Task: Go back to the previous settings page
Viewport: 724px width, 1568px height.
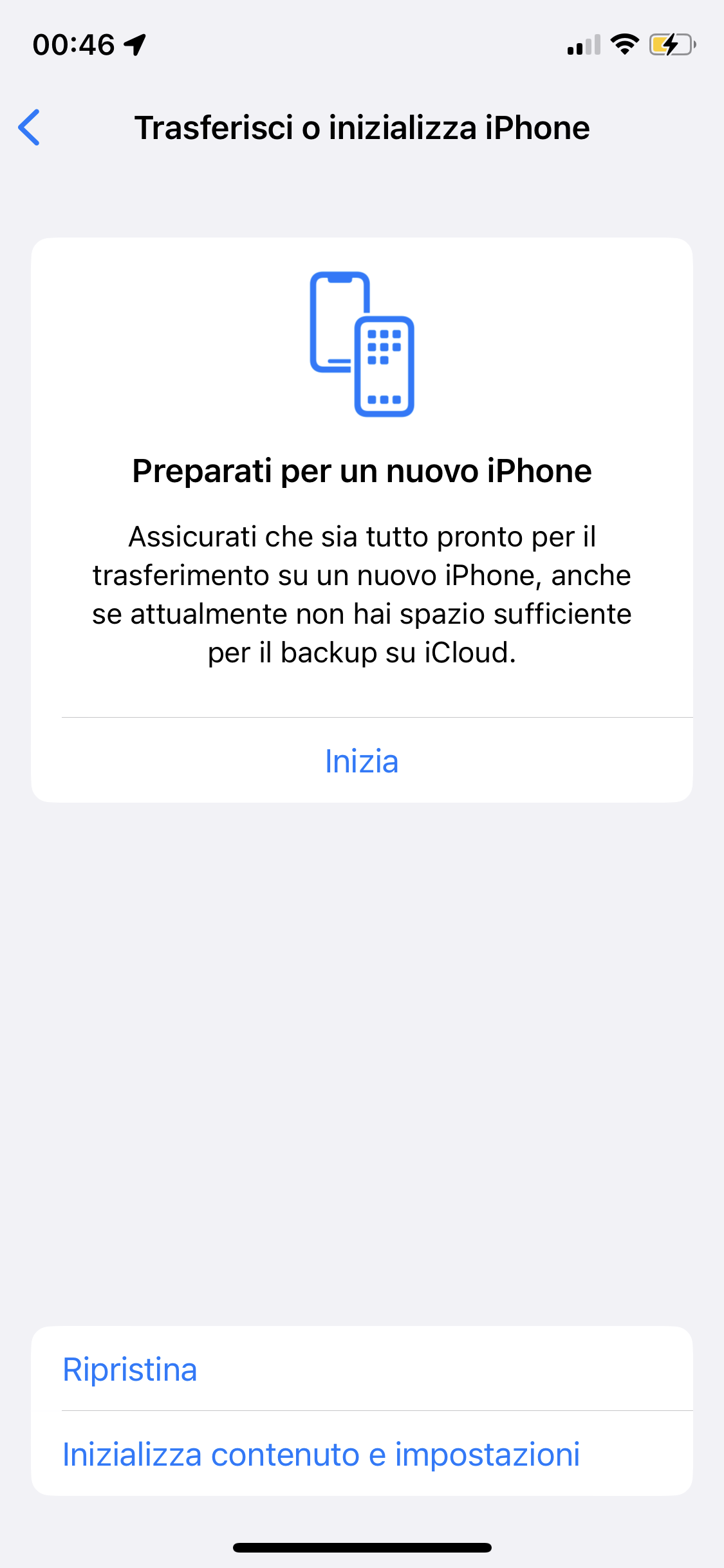Action: pyautogui.click(x=29, y=127)
